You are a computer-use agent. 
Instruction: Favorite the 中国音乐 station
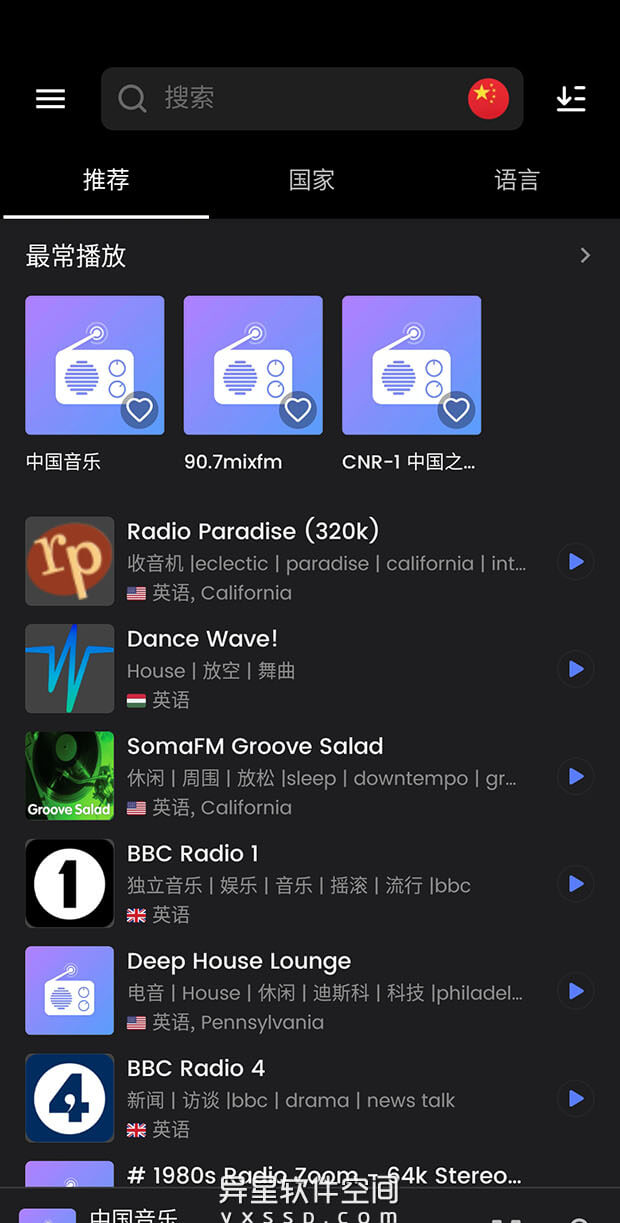(x=139, y=409)
